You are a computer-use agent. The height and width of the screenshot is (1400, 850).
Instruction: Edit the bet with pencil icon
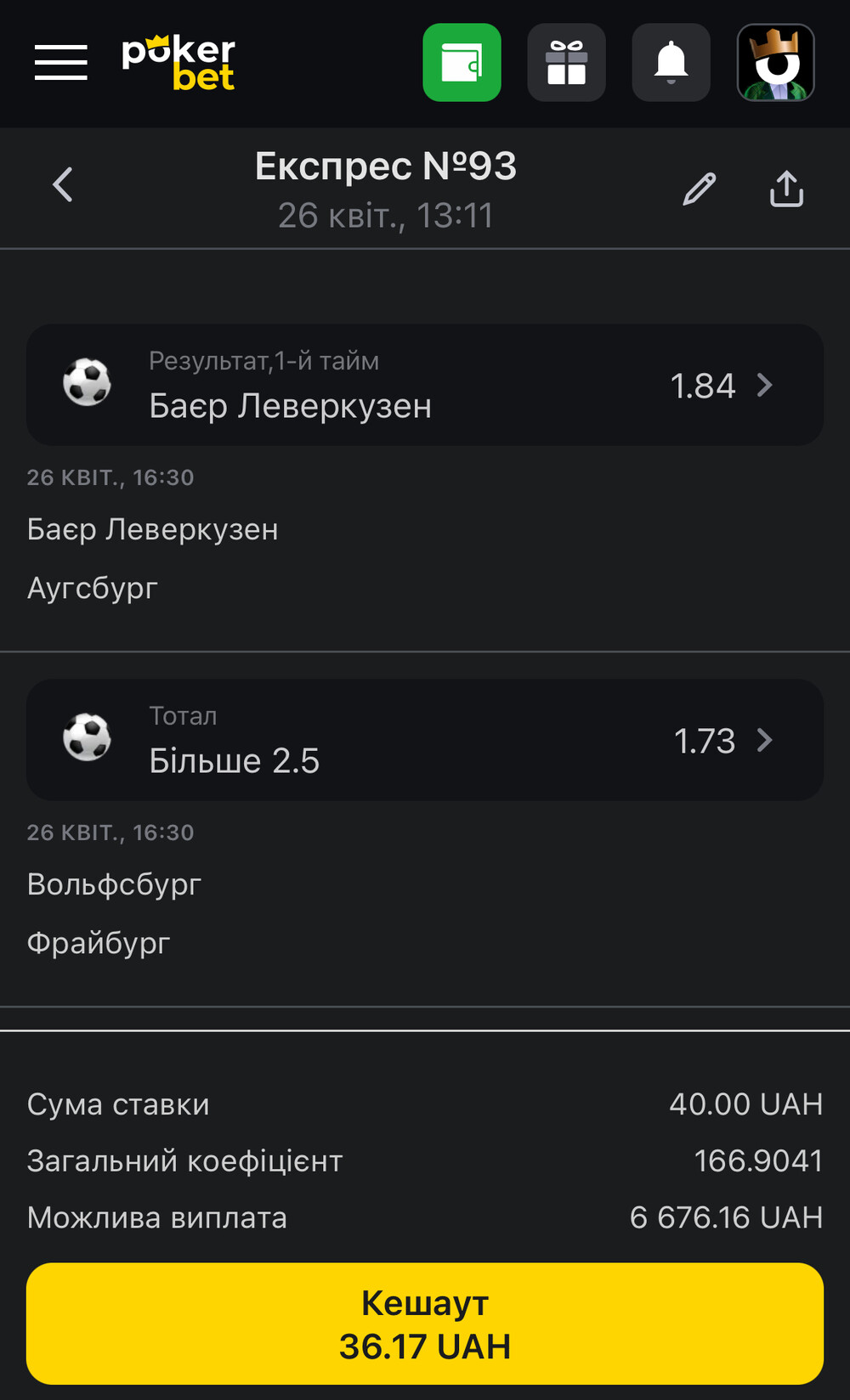coord(700,189)
